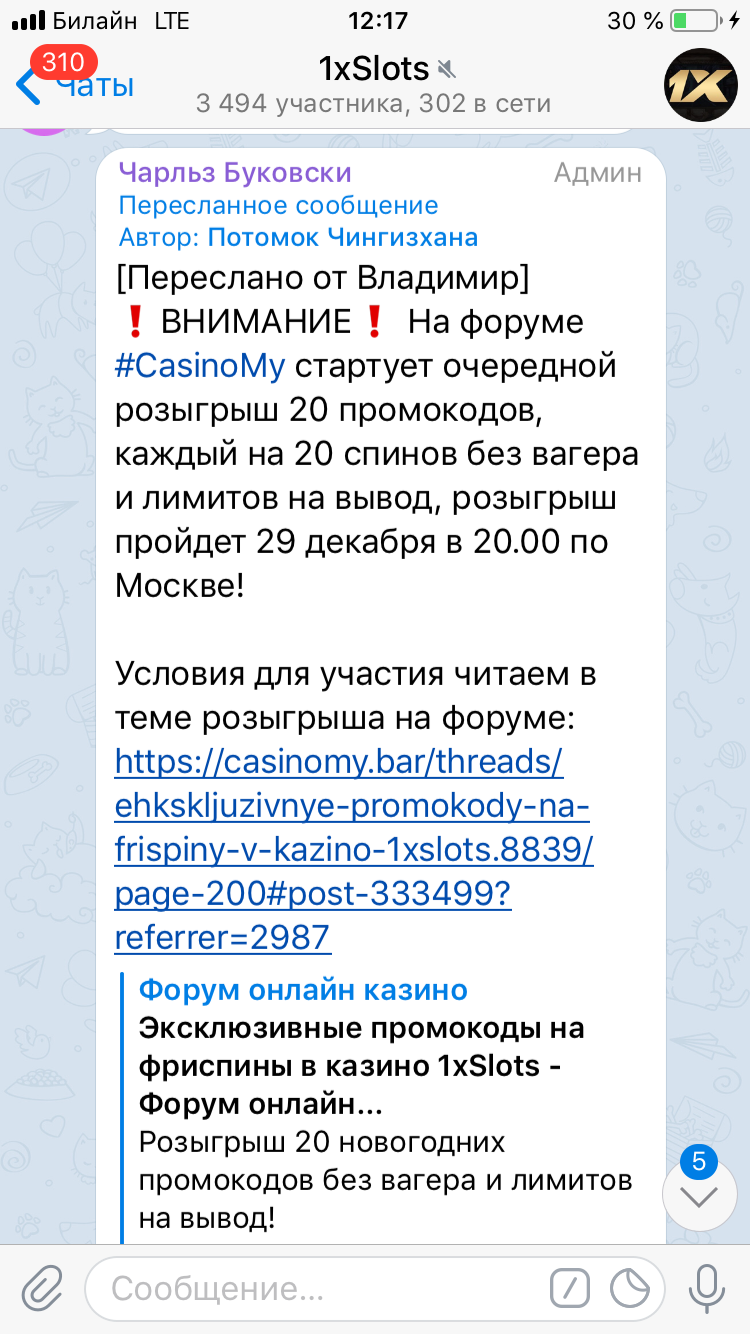The width and height of the screenshot is (750, 1334).
Task: Focus the Сообщение text field
Action: click(x=320, y=1288)
